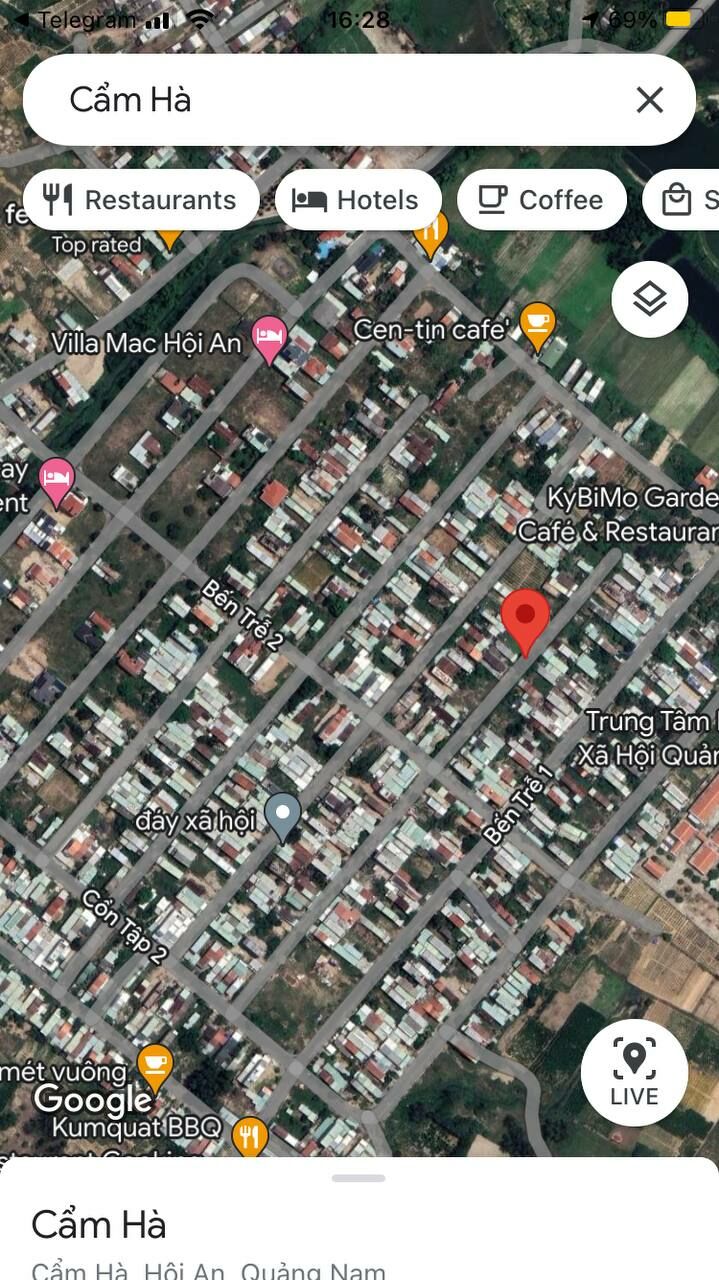Select the Kumquat BBQ restaurant pin
Image resolution: width=719 pixels, height=1280 pixels.
pyautogui.click(x=249, y=1136)
